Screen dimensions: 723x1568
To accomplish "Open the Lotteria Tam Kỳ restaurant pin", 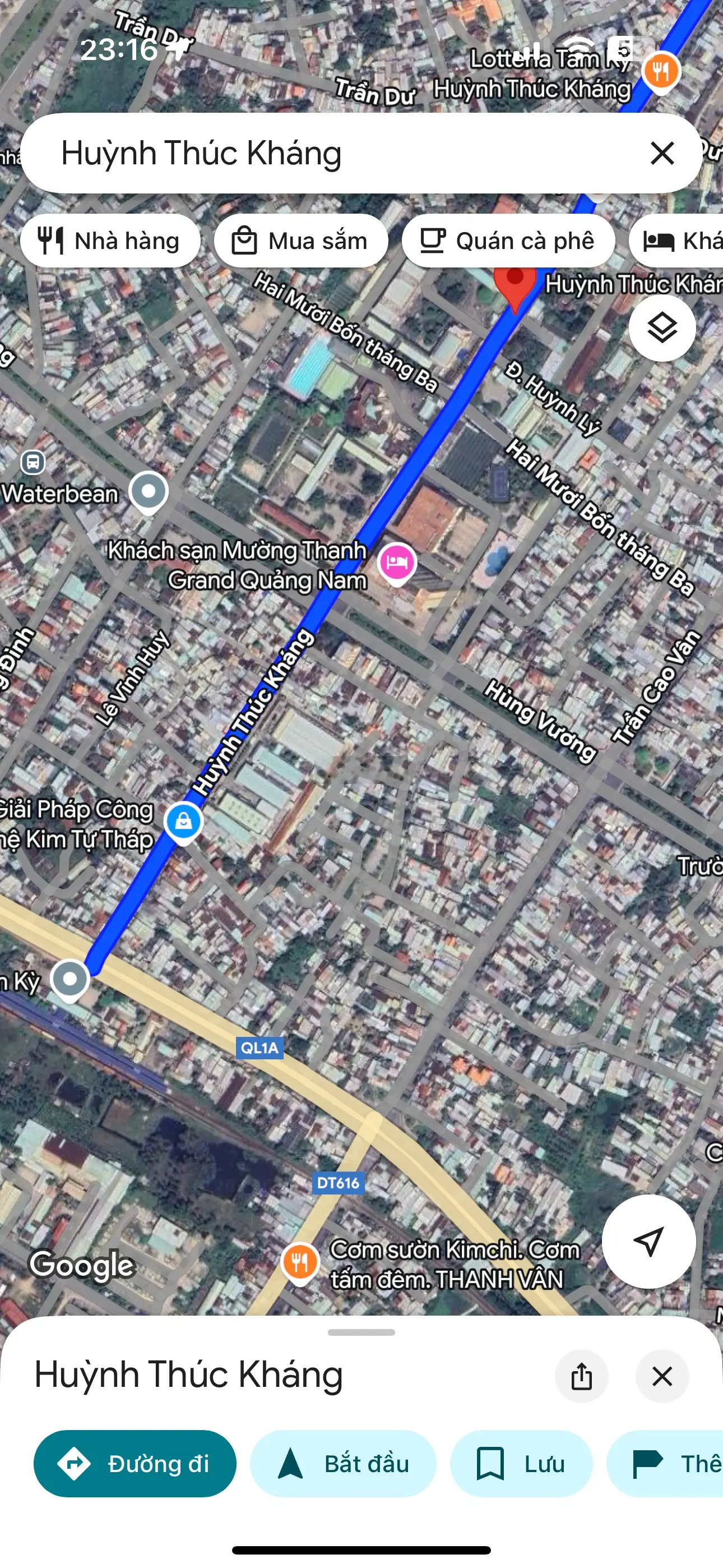I will (660, 71).
